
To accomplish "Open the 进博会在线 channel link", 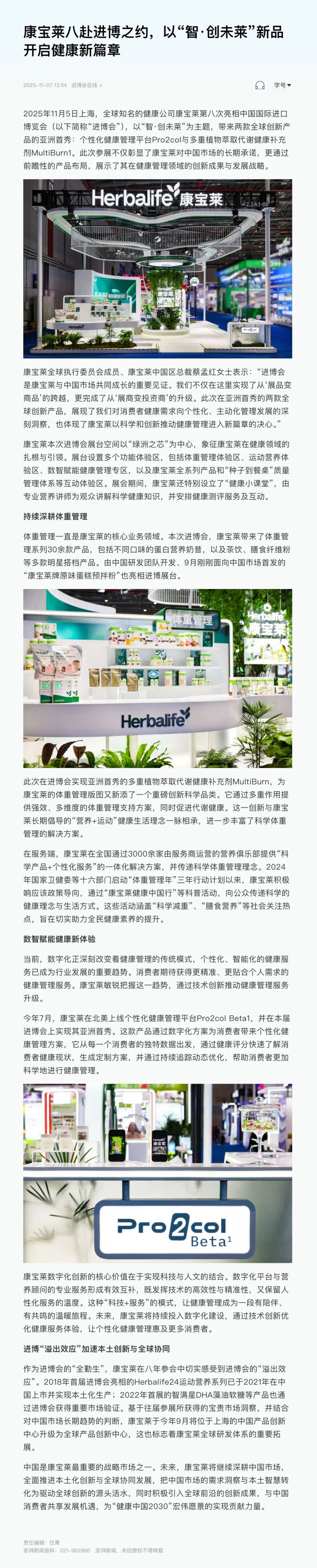I will [86, 85].
